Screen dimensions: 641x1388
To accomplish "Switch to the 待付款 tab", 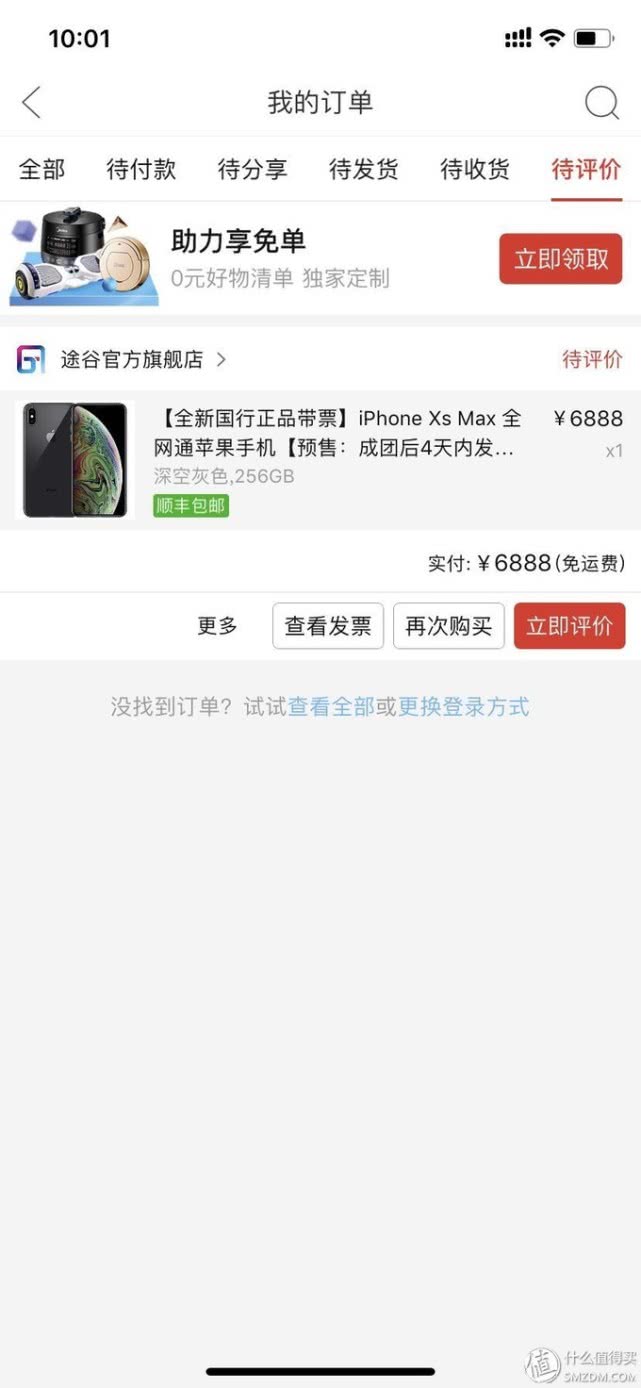I will click(x=141, y=169).
